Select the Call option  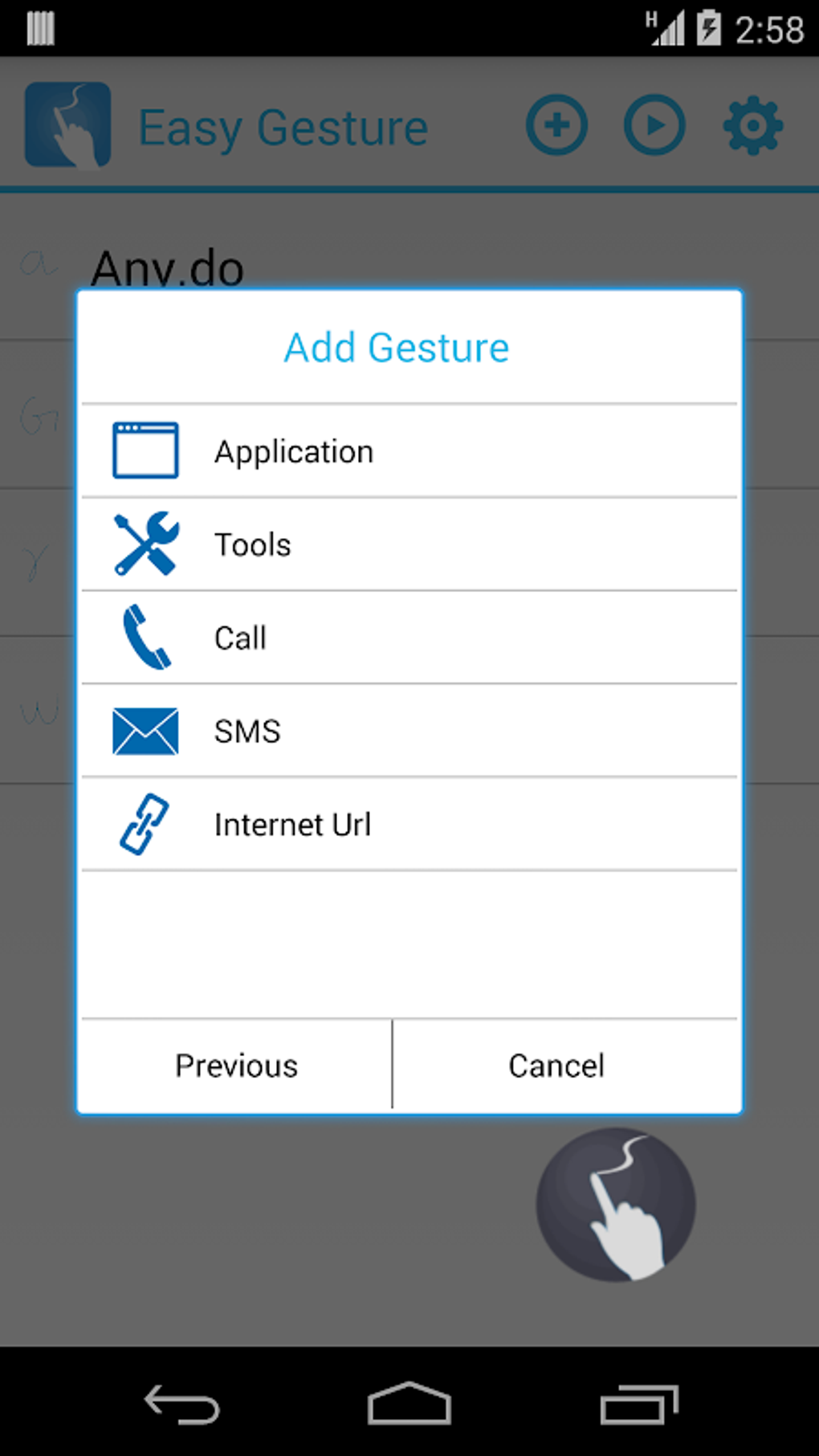tap(409, 638)
